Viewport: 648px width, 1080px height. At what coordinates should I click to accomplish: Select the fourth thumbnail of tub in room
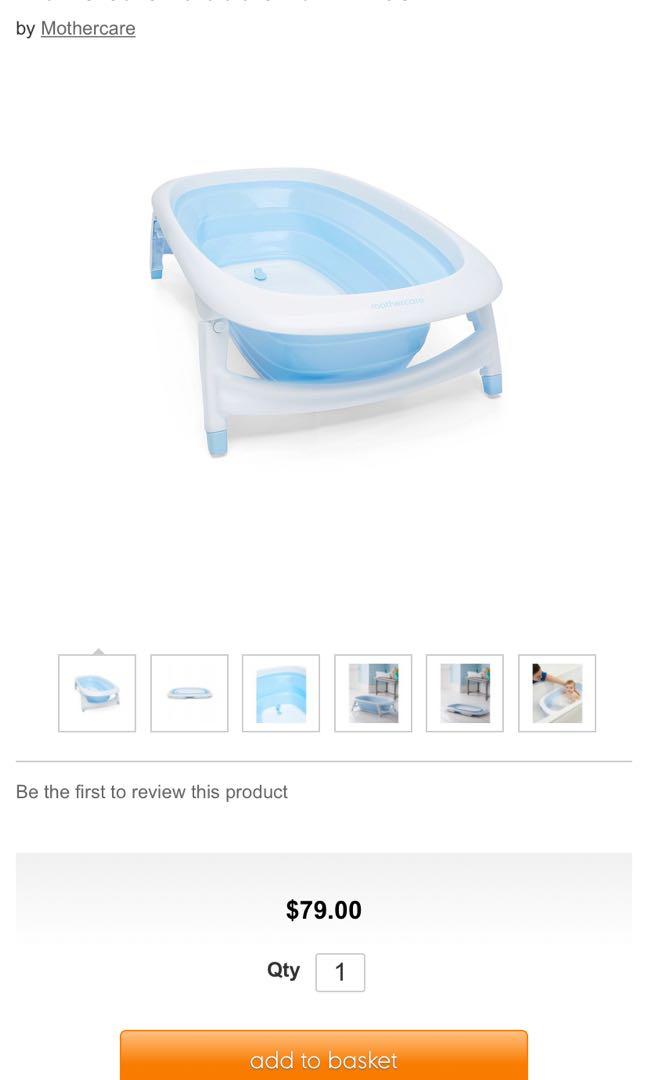(373, 693)
